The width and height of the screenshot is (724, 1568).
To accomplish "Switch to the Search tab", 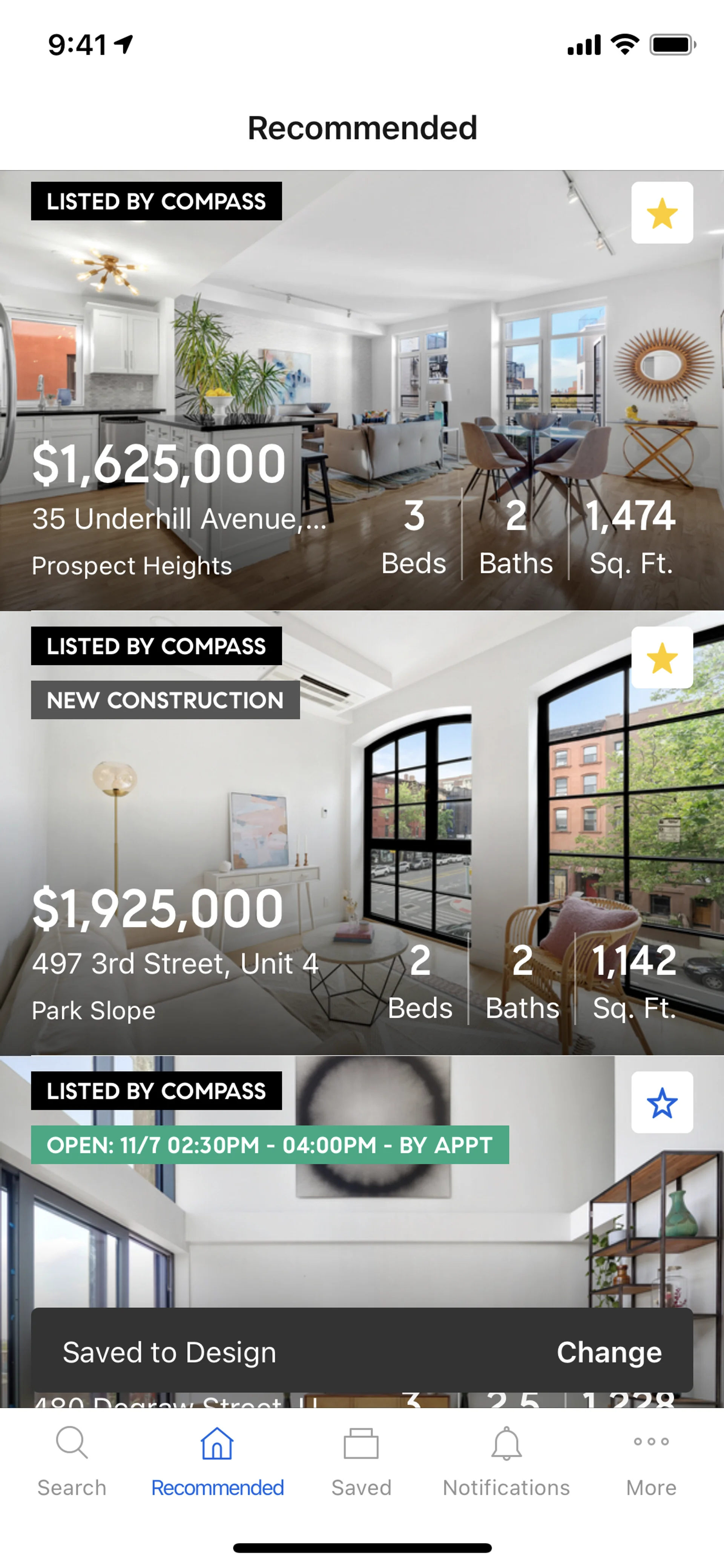I will (x=72, y=1461).
